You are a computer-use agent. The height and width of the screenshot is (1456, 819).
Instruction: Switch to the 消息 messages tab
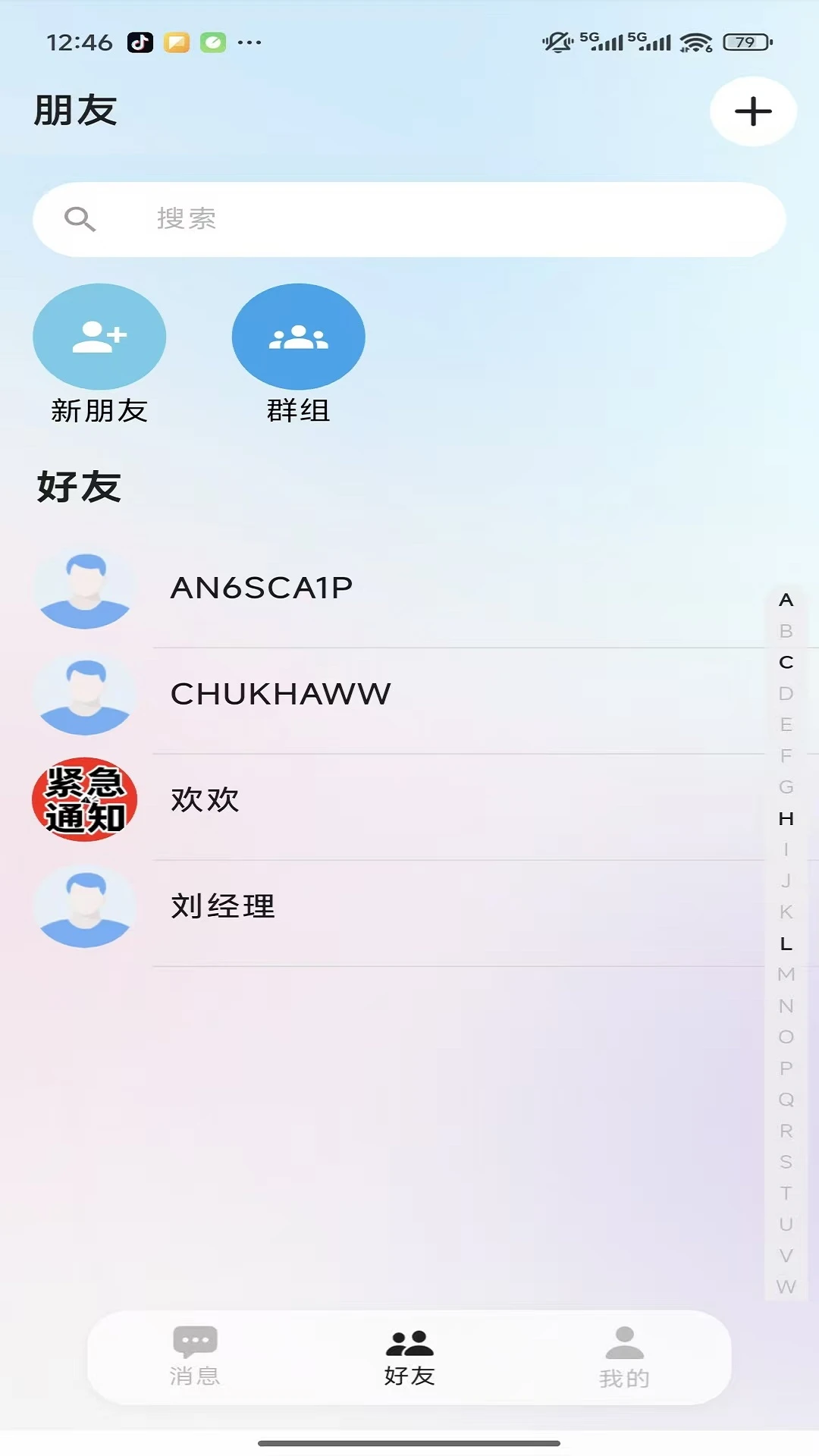pos(195,1355)
